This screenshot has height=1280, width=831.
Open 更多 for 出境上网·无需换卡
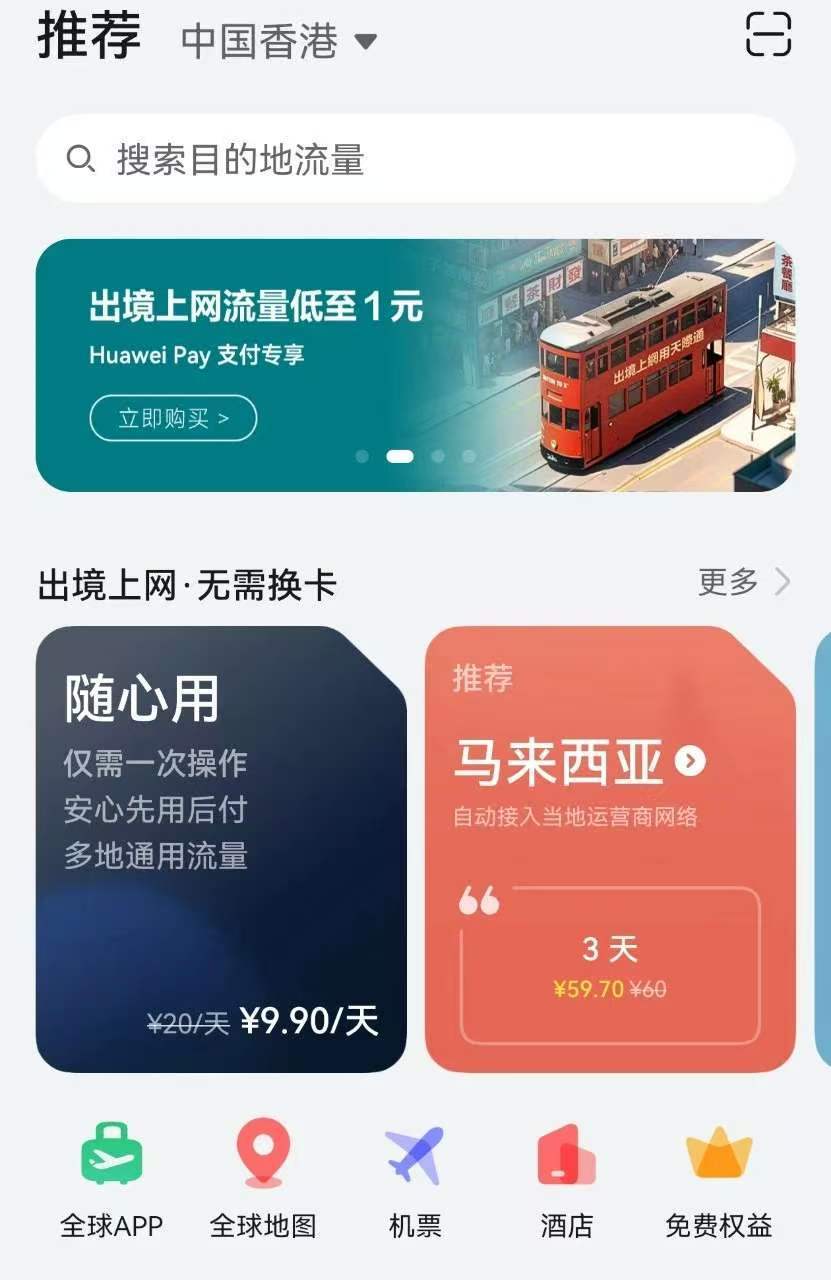(x=743, y=582)
